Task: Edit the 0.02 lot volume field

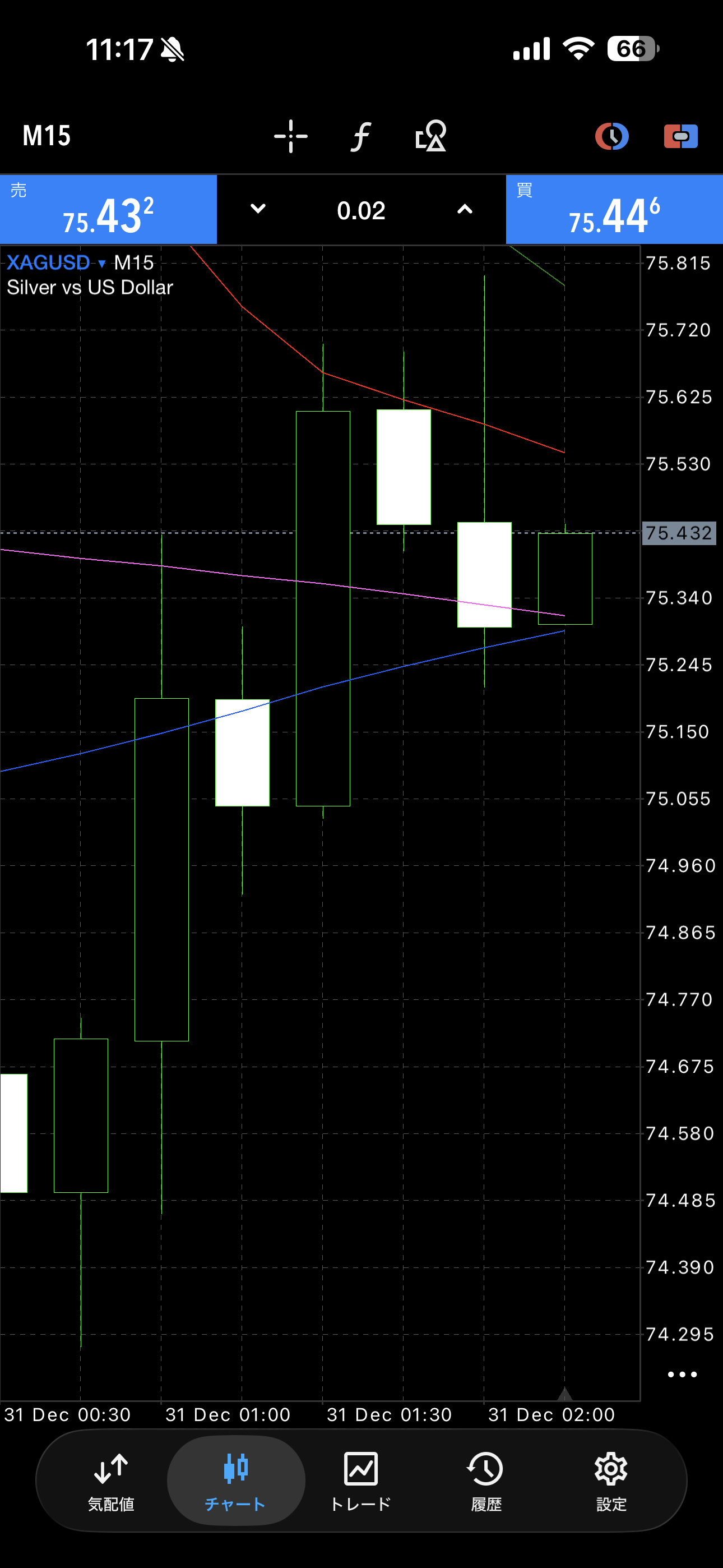Action: click(361, 211)
